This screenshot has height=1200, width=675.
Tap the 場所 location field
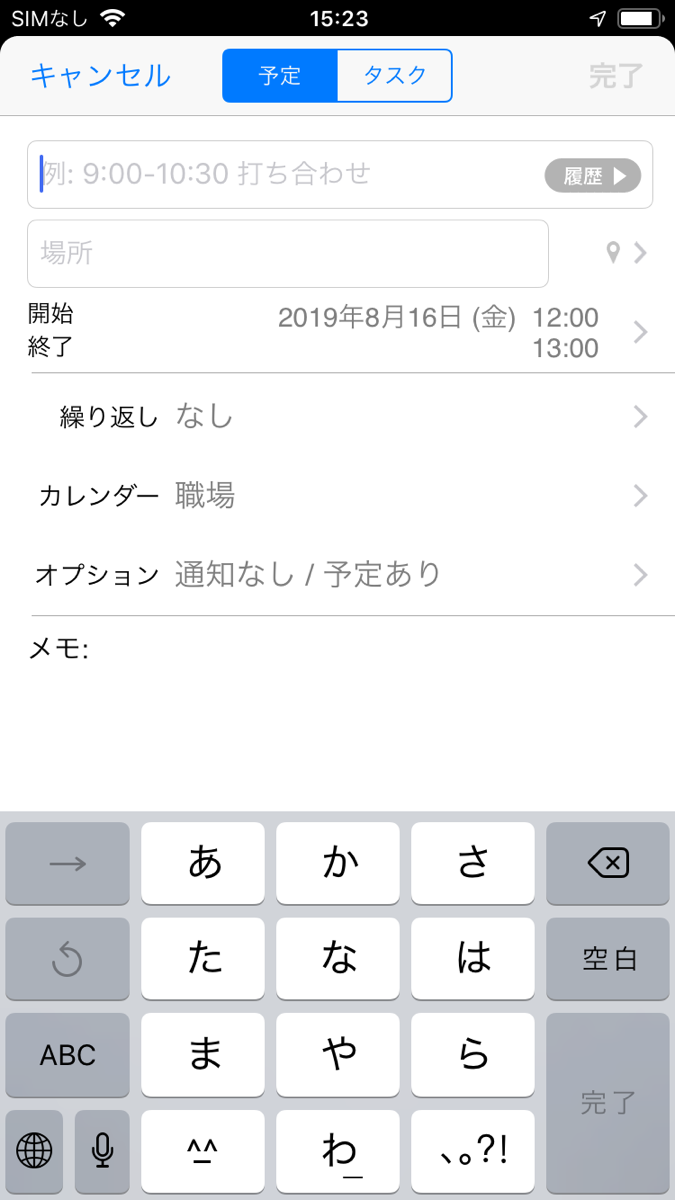(x=288, y=254)
